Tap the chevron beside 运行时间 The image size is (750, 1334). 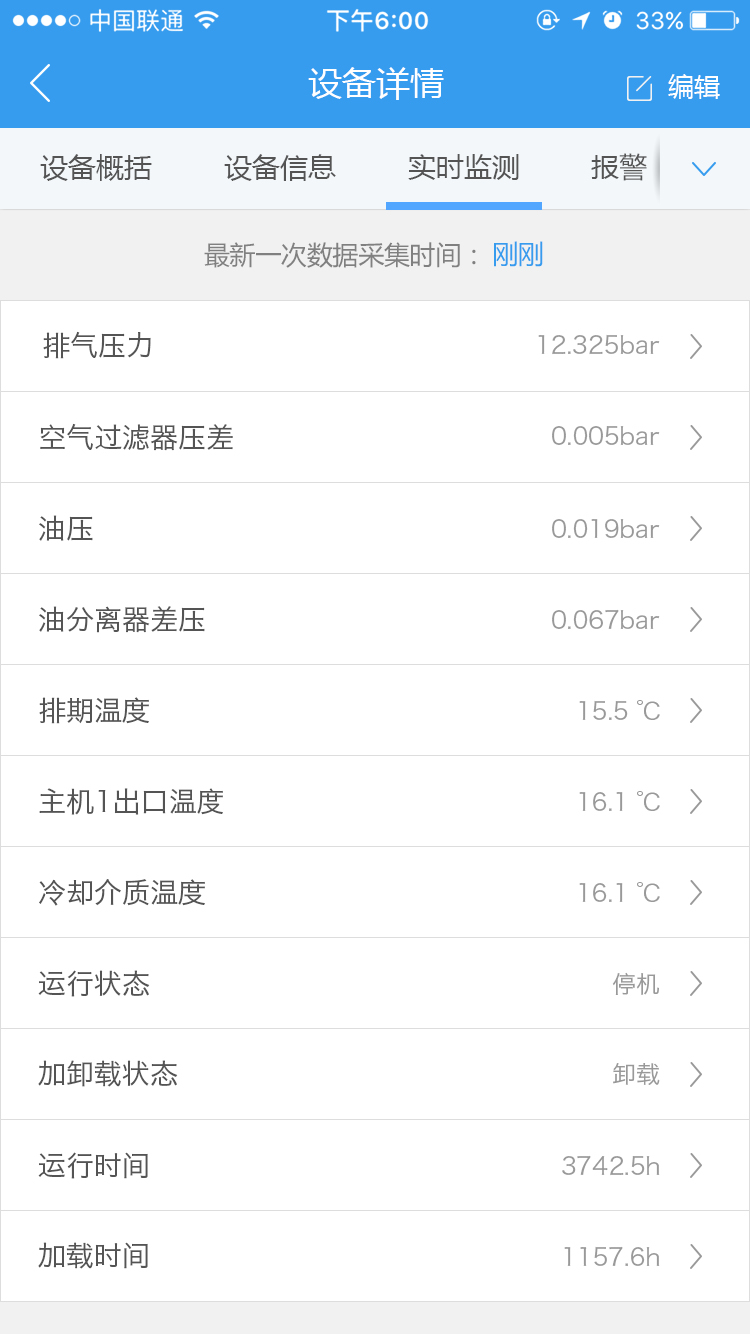[x=695, y=1165]
